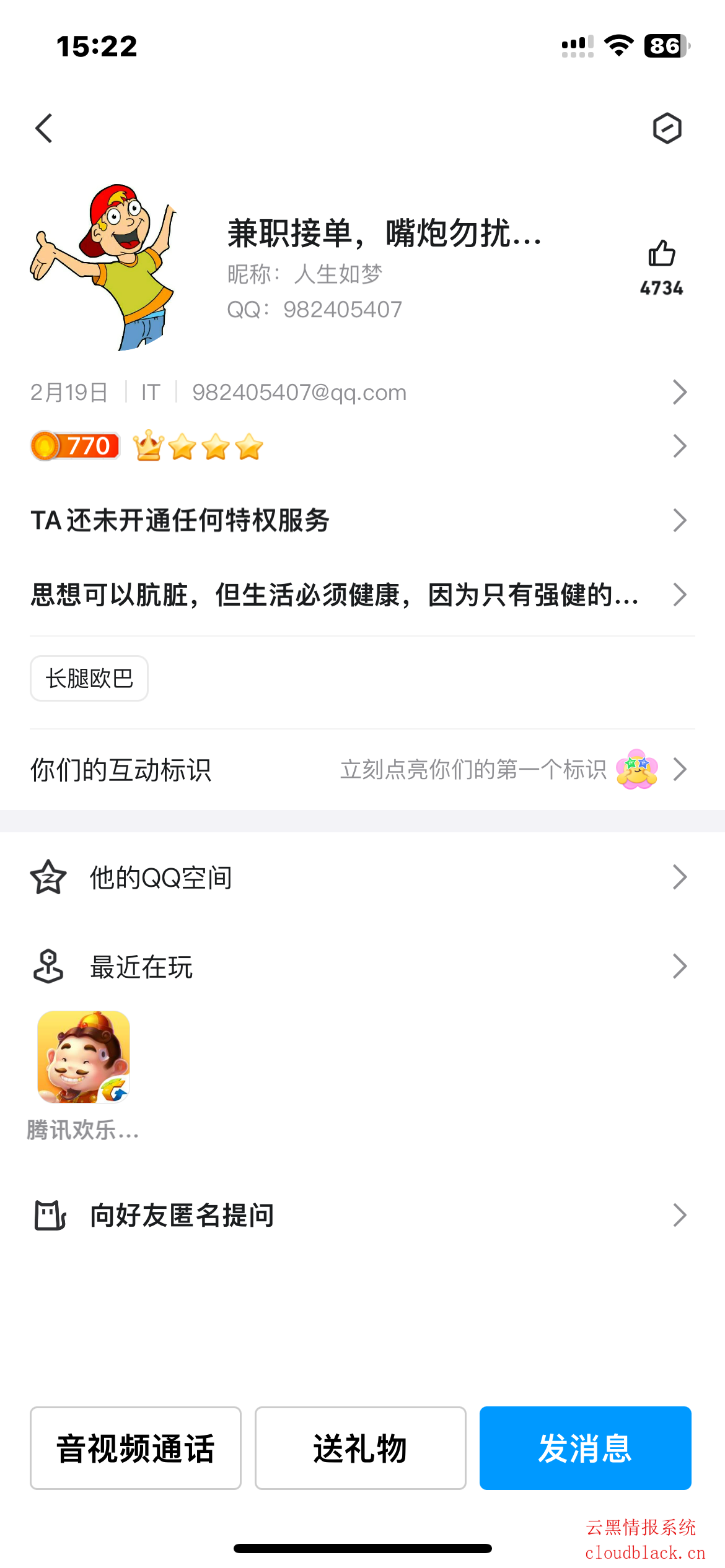
Task: Open the 腾讯欢乐 game icon
Action: coord(84,1057)
